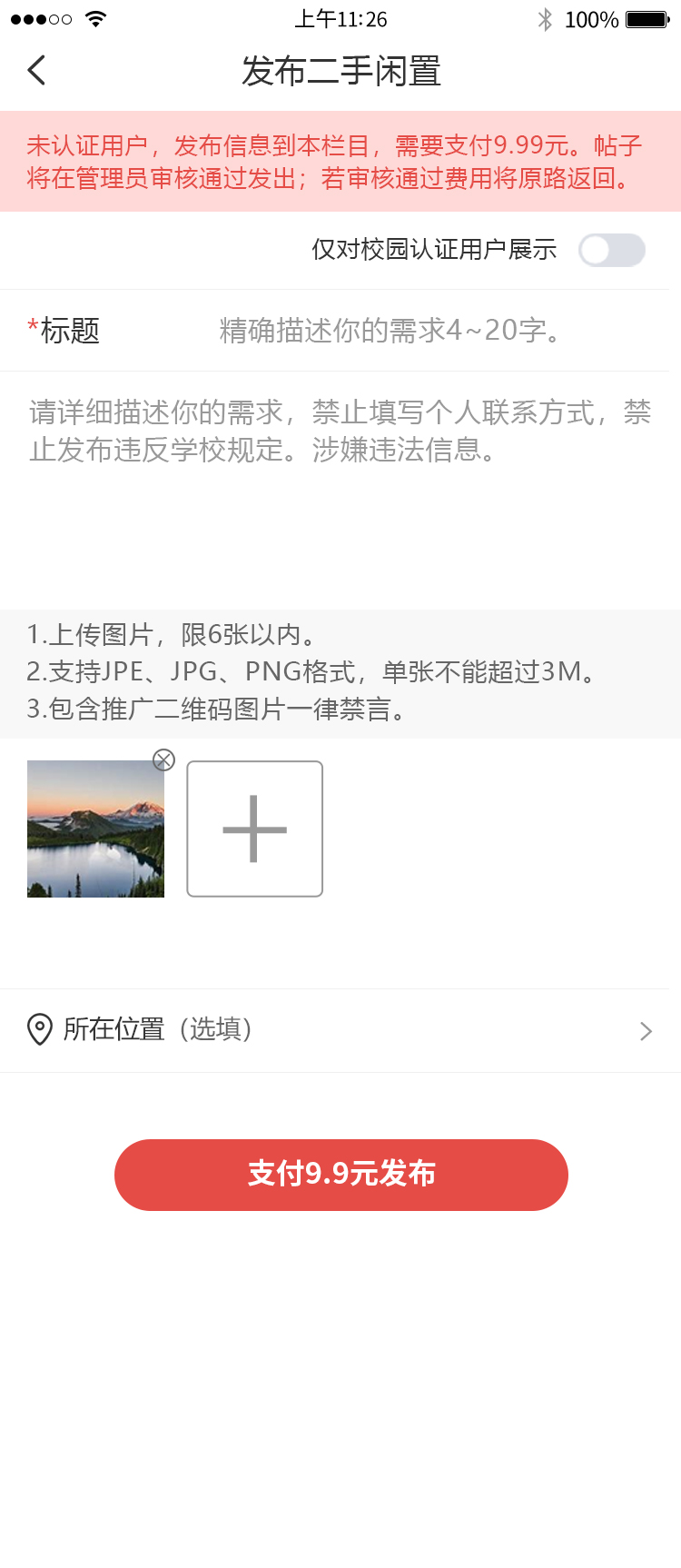
Task: Enable 仅对校园认证用户展示 switch
Action: click(x=611, y=250)
